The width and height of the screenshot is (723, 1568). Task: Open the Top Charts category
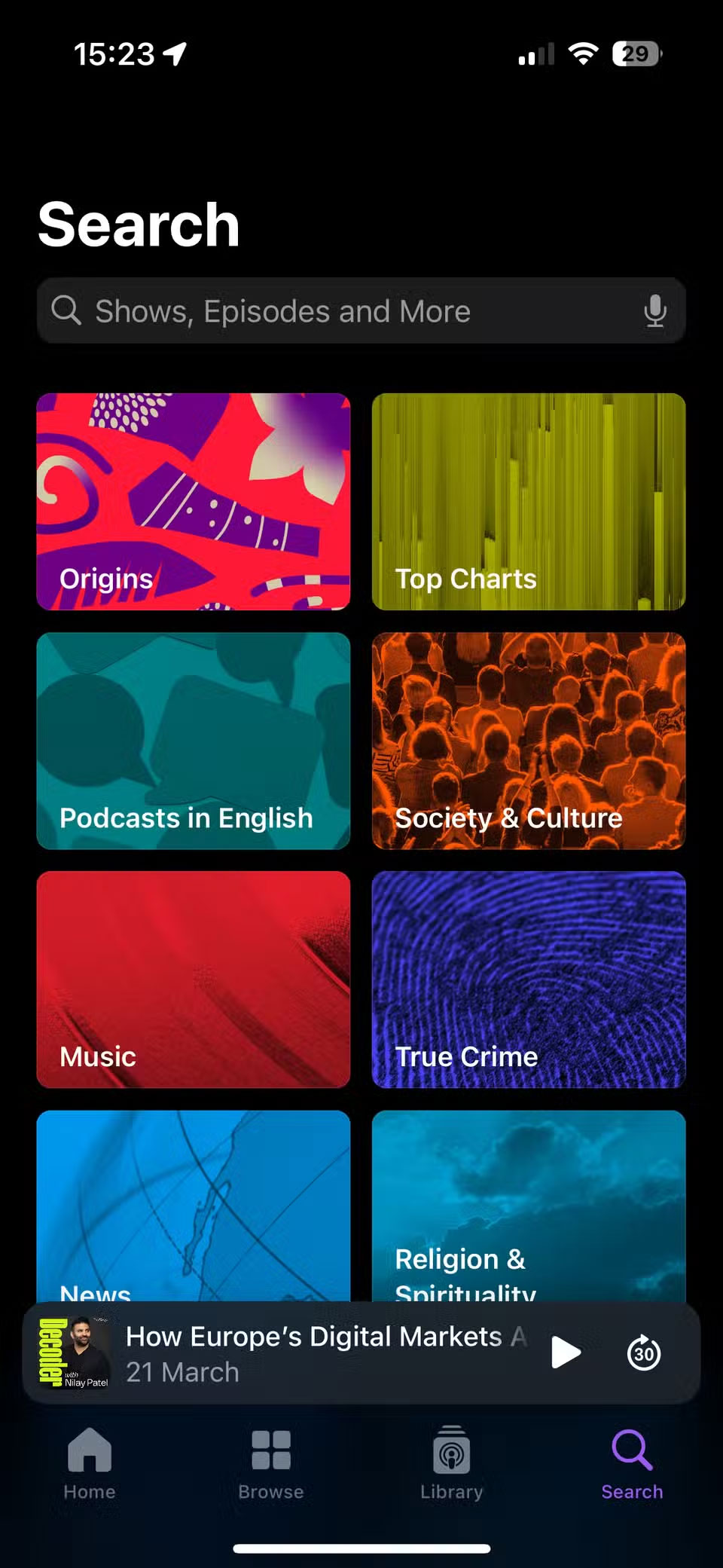[x=527, y=502]
